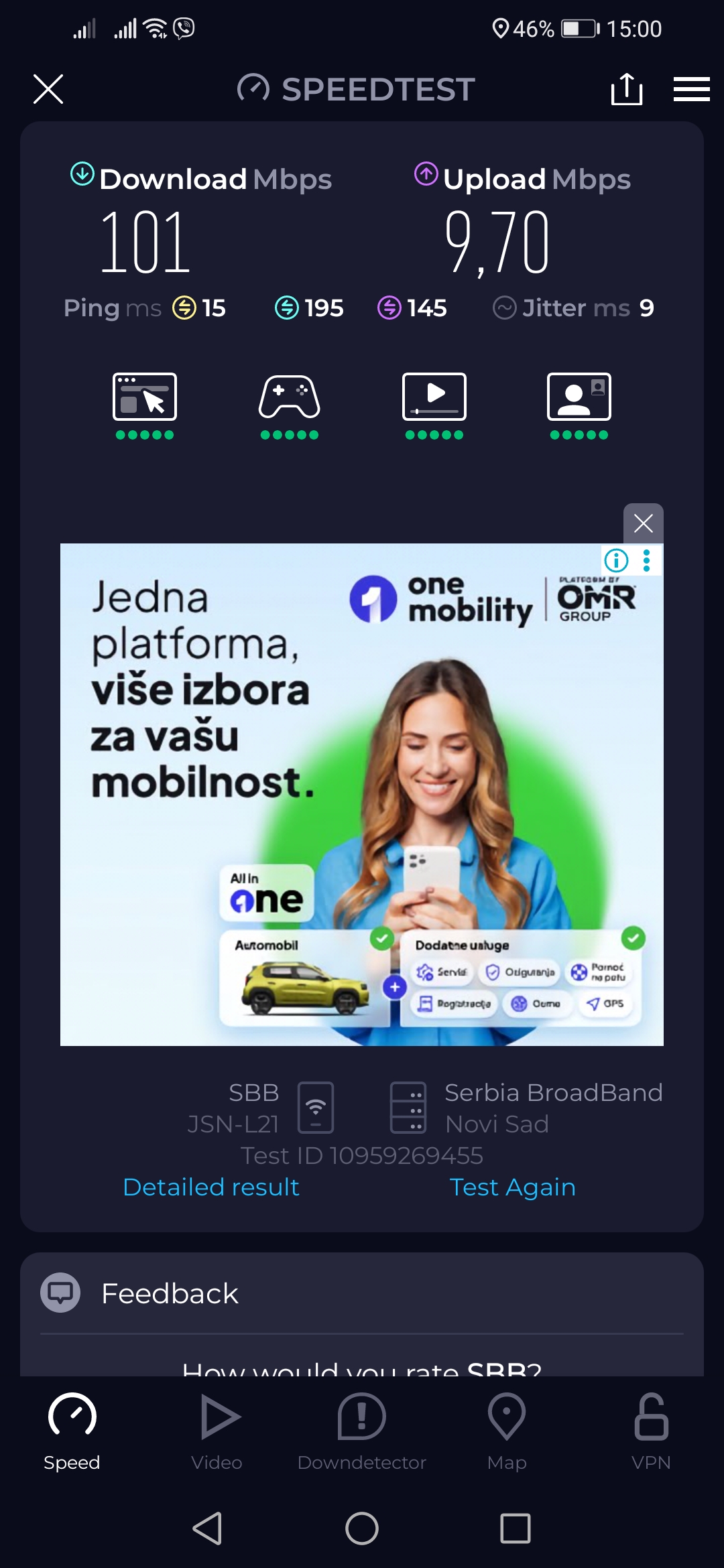Check gaming experience rating icon
The width and height of the screenshot is (724, 1568).
point(290,397)
